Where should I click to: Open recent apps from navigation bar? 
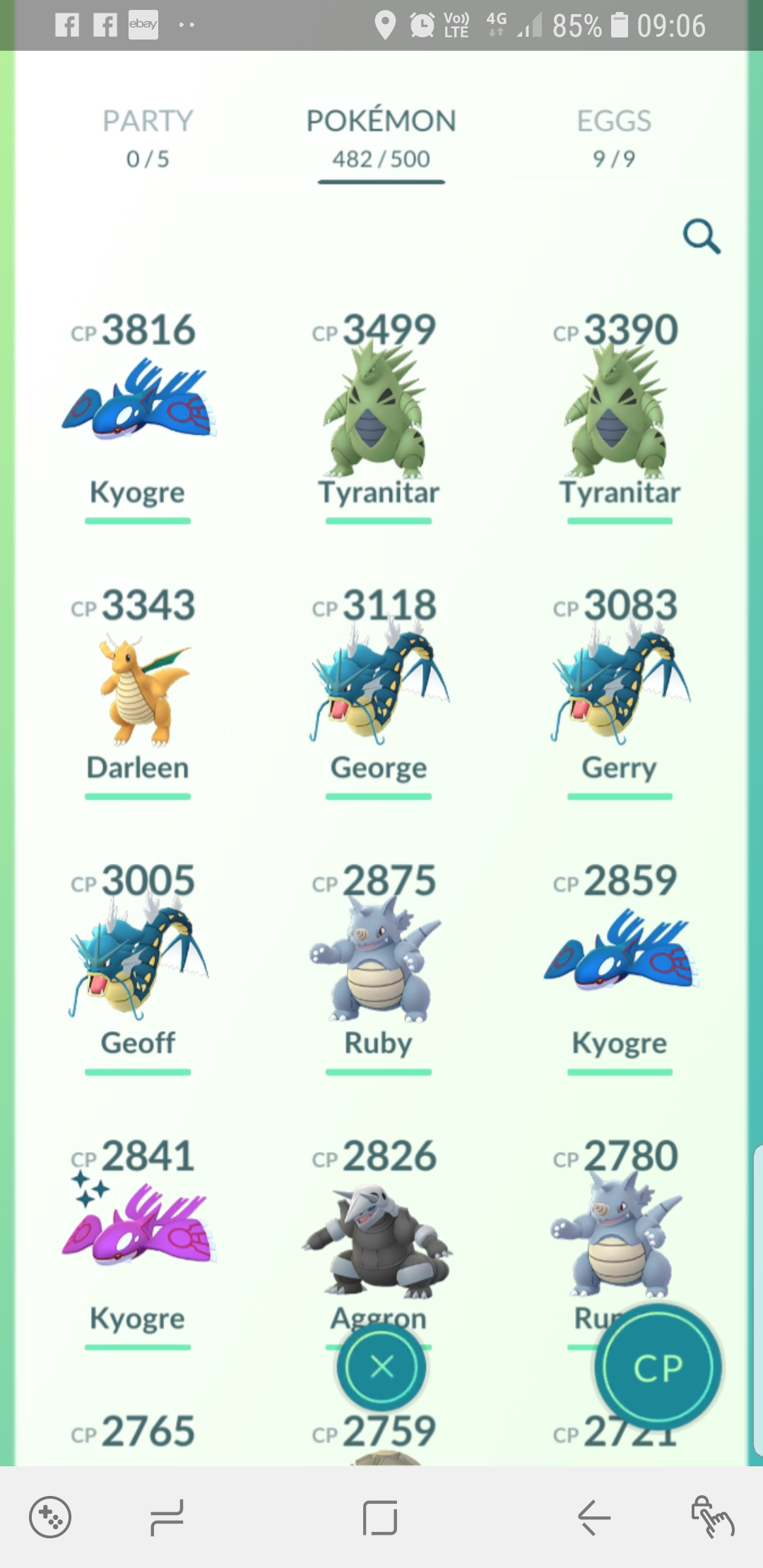coord(167,1517)
